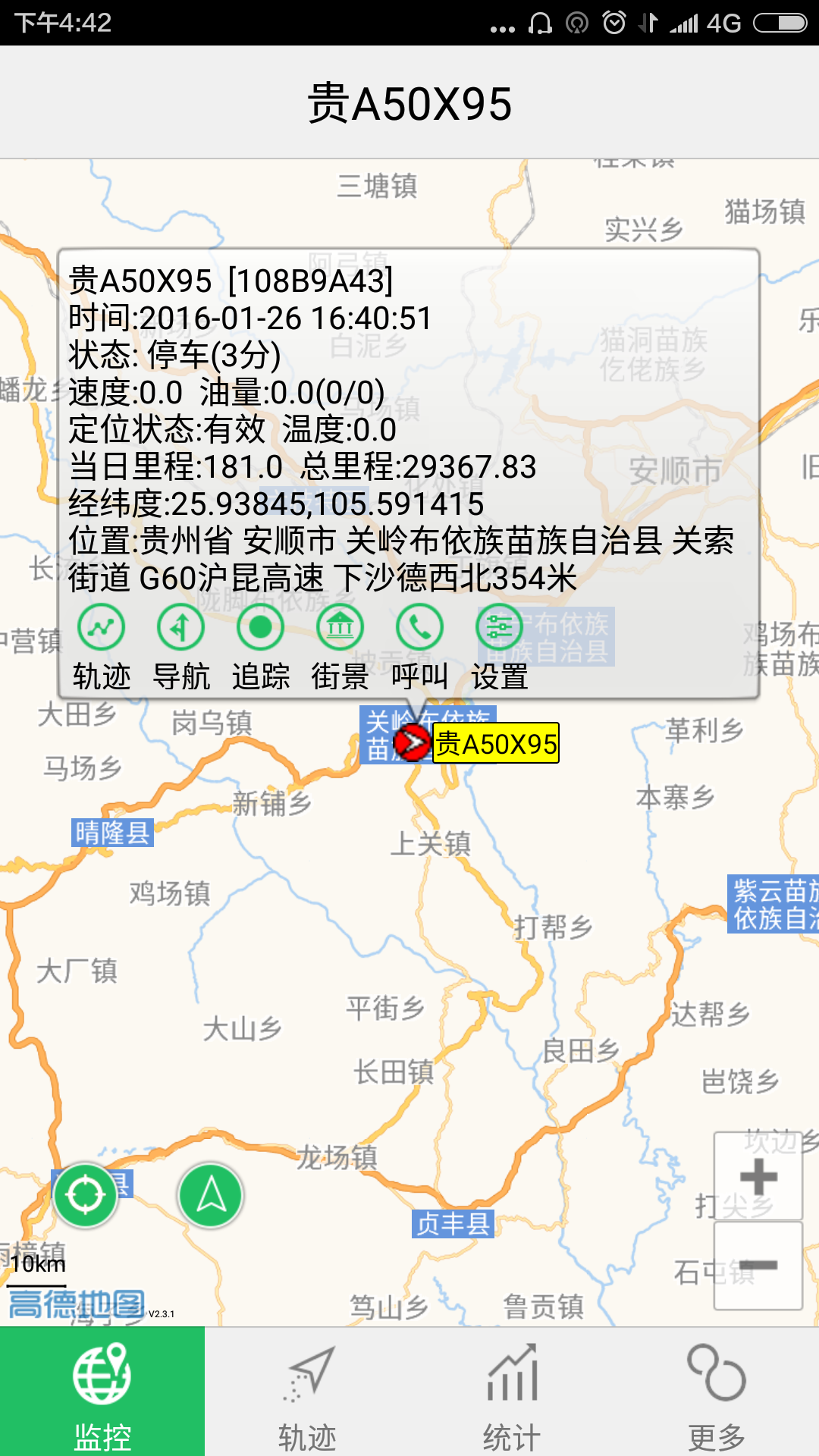819x1456 pixels.
Task: Zoom in the map with the plus
Action: point(758,1177)
